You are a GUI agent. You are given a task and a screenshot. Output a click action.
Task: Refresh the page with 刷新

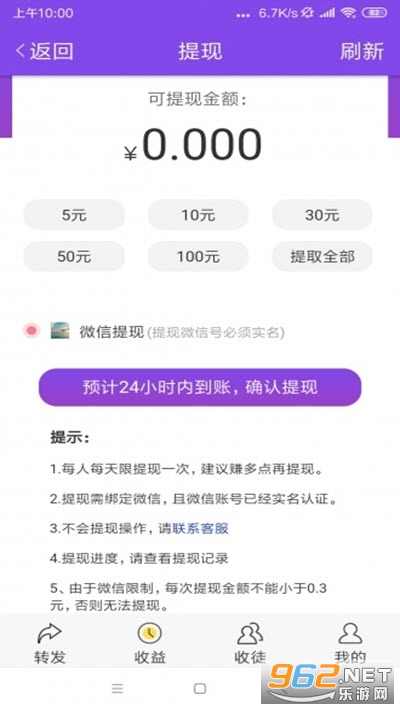[361, 51]
